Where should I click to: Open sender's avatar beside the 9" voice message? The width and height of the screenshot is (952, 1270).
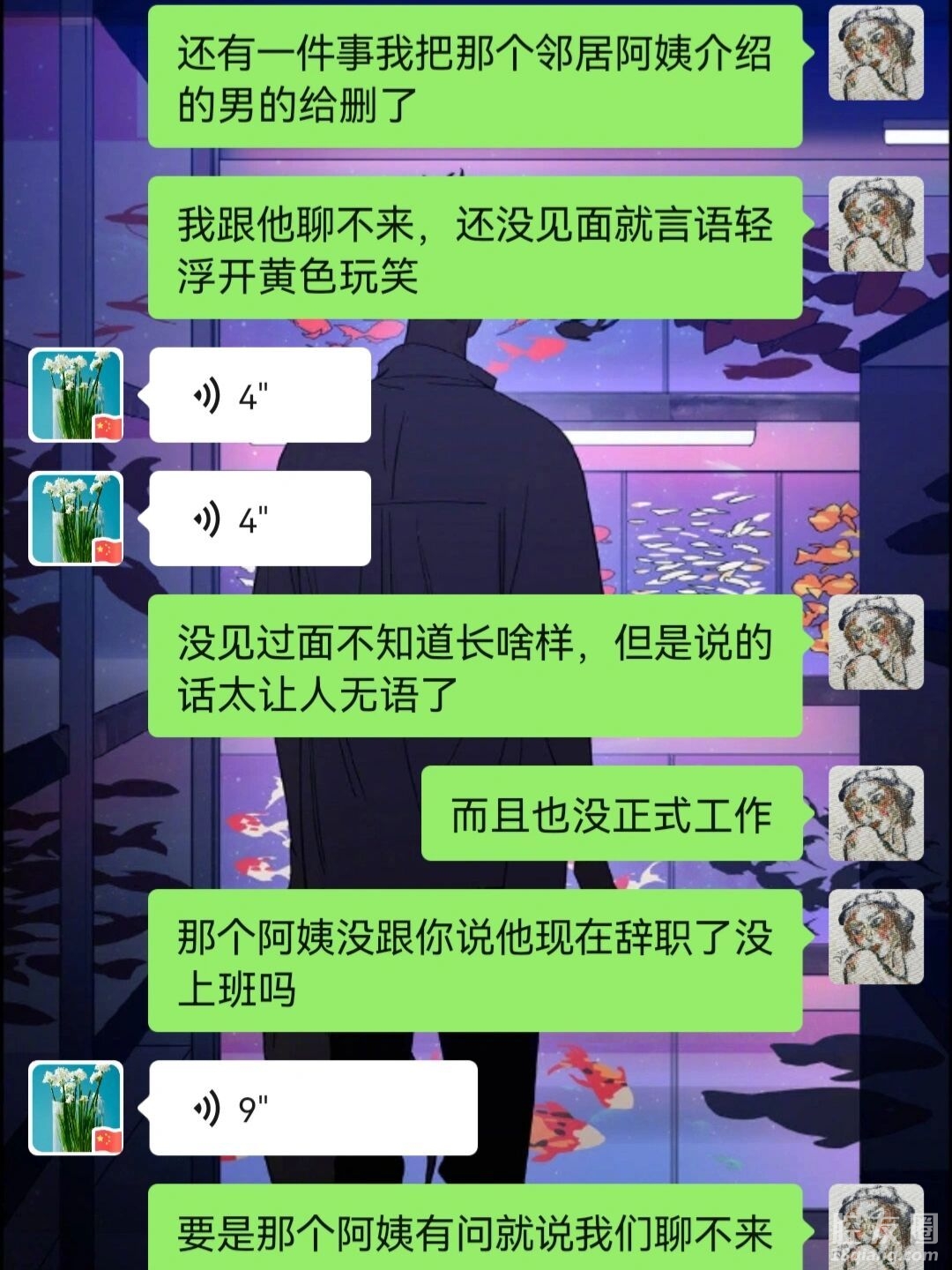76,1108
